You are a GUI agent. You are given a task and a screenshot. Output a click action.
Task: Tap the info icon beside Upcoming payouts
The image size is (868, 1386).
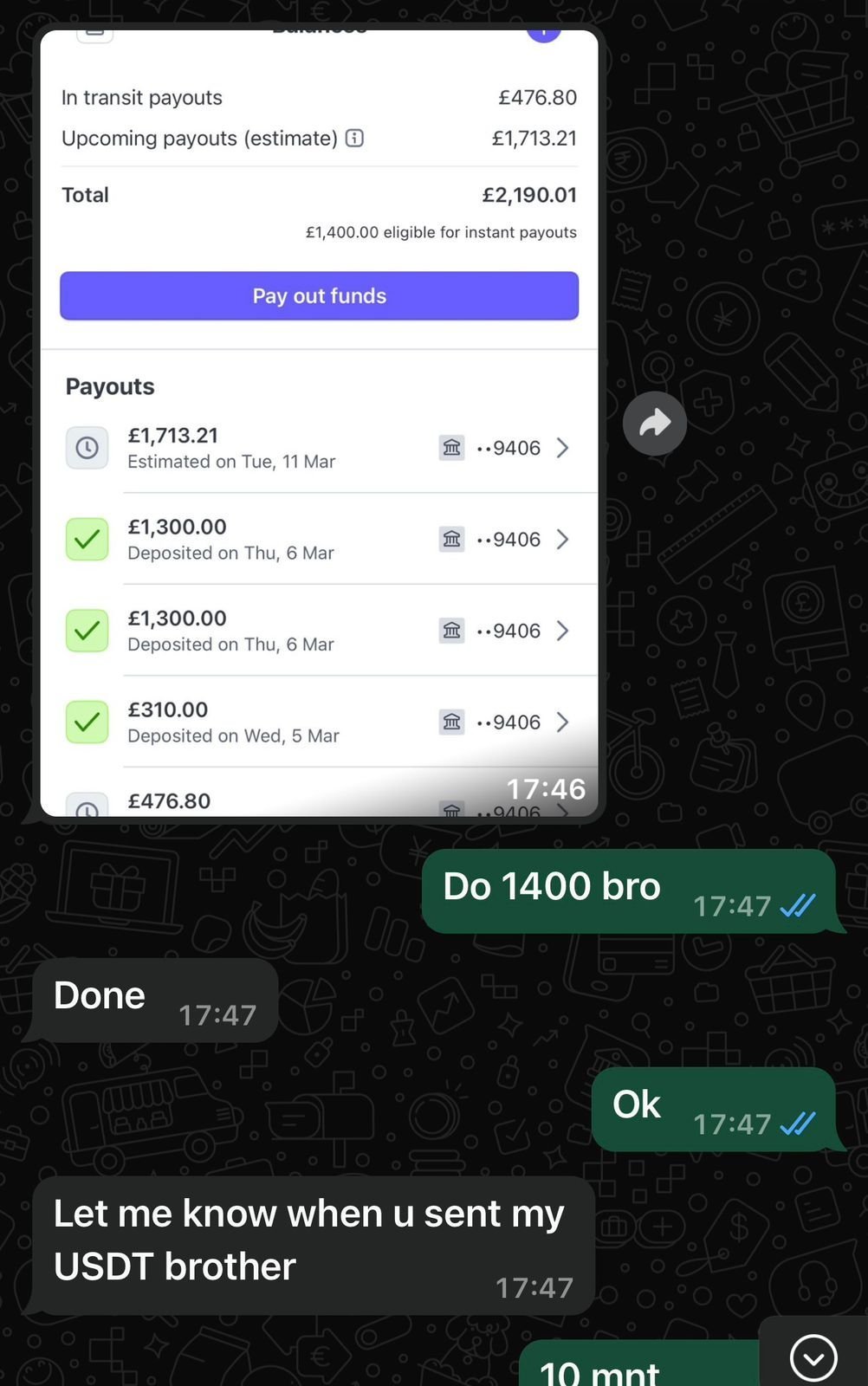(x=354, y=138)
